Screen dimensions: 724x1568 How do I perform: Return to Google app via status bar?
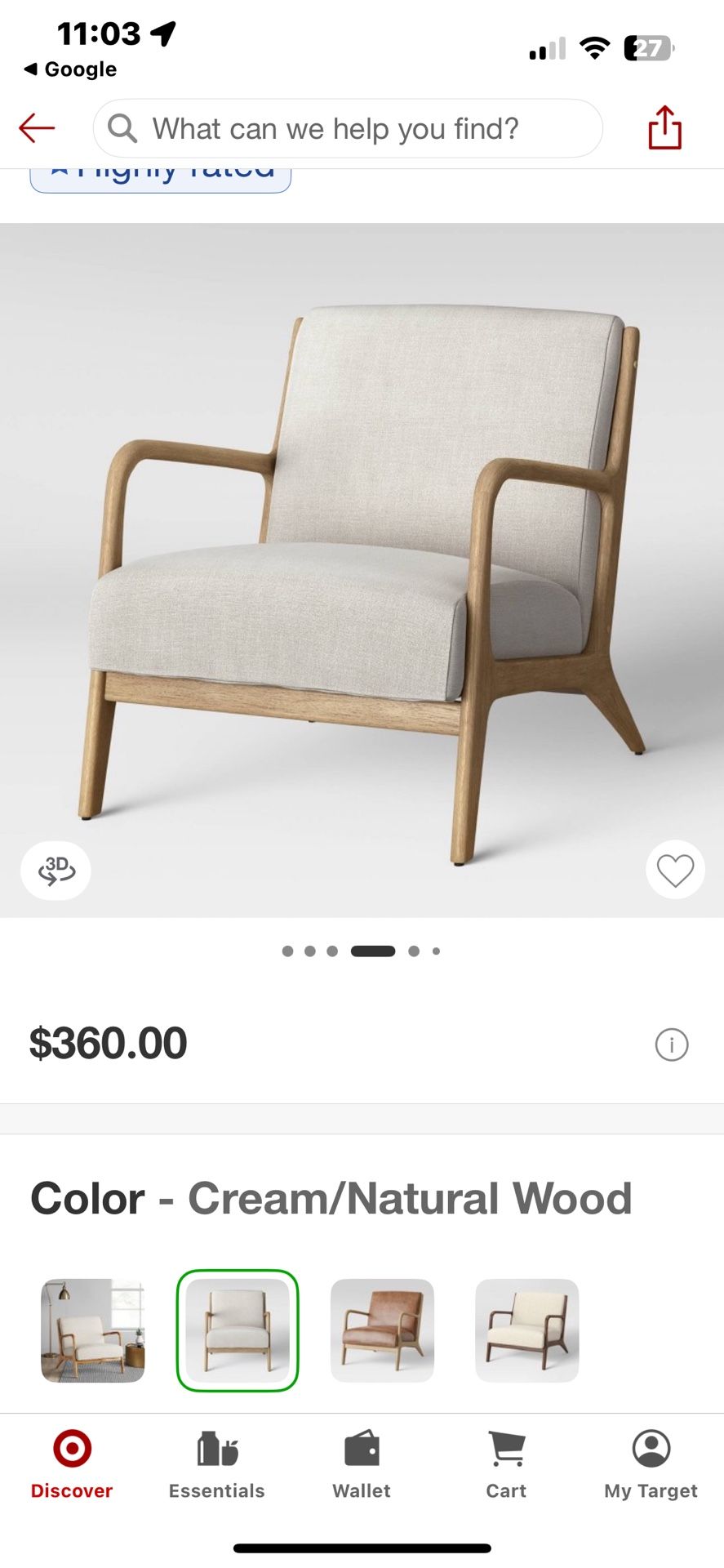[71, 69]
